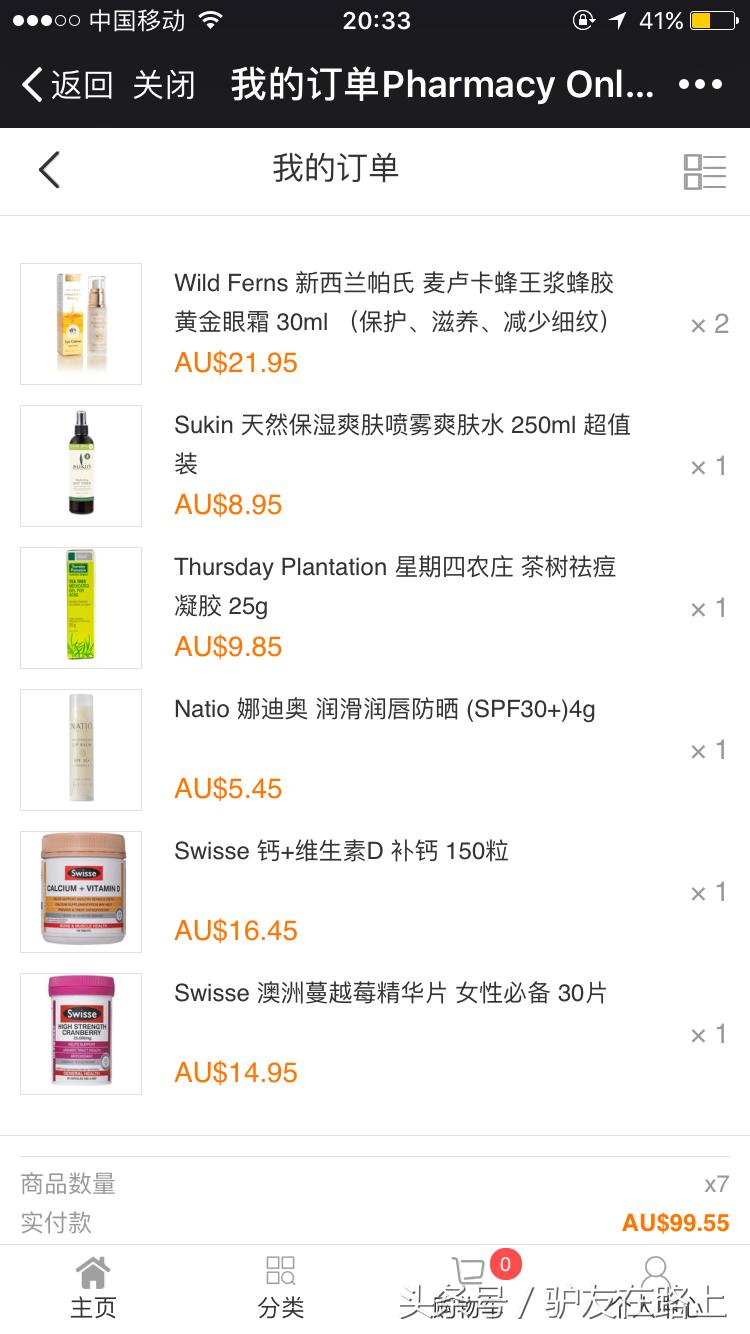This screenshot has width=750, height=1334.
Task: Tap the red cart badge showing 0
Action: point(504,1264)
